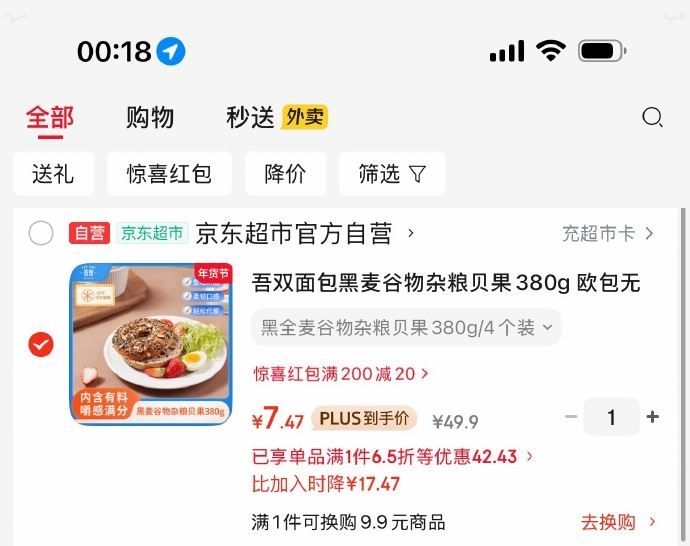
Task: Switch to the 秒送 外卖 tab
Action: pyautogui.click(x=276, y=117)
